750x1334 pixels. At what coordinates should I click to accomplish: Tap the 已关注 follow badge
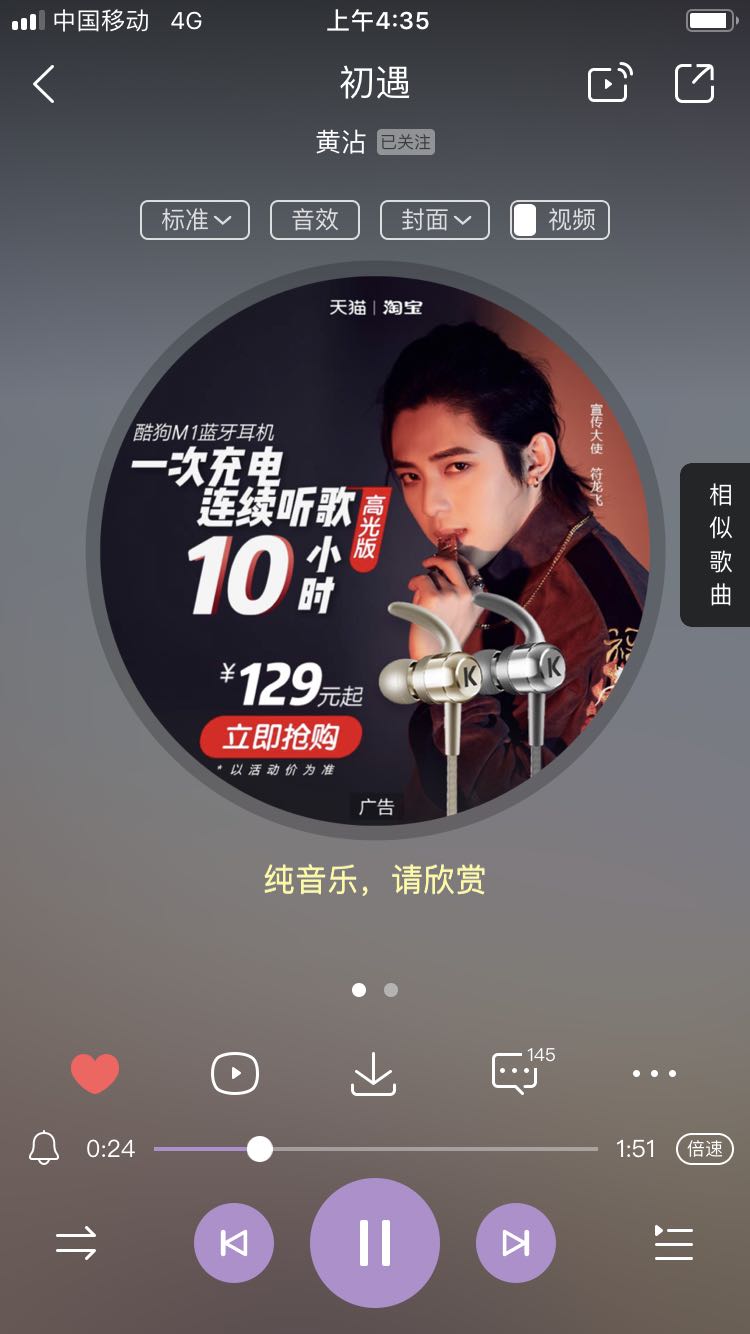(405, 142)
